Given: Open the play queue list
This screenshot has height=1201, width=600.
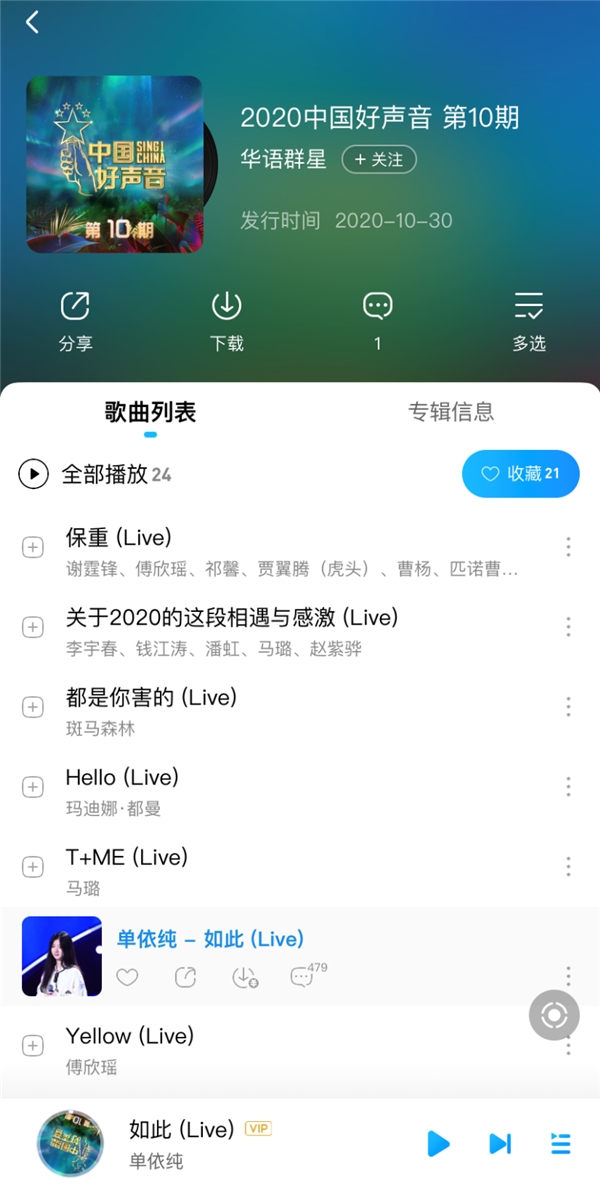Looking at the screenshot, I should click(x=561, y=1143).
